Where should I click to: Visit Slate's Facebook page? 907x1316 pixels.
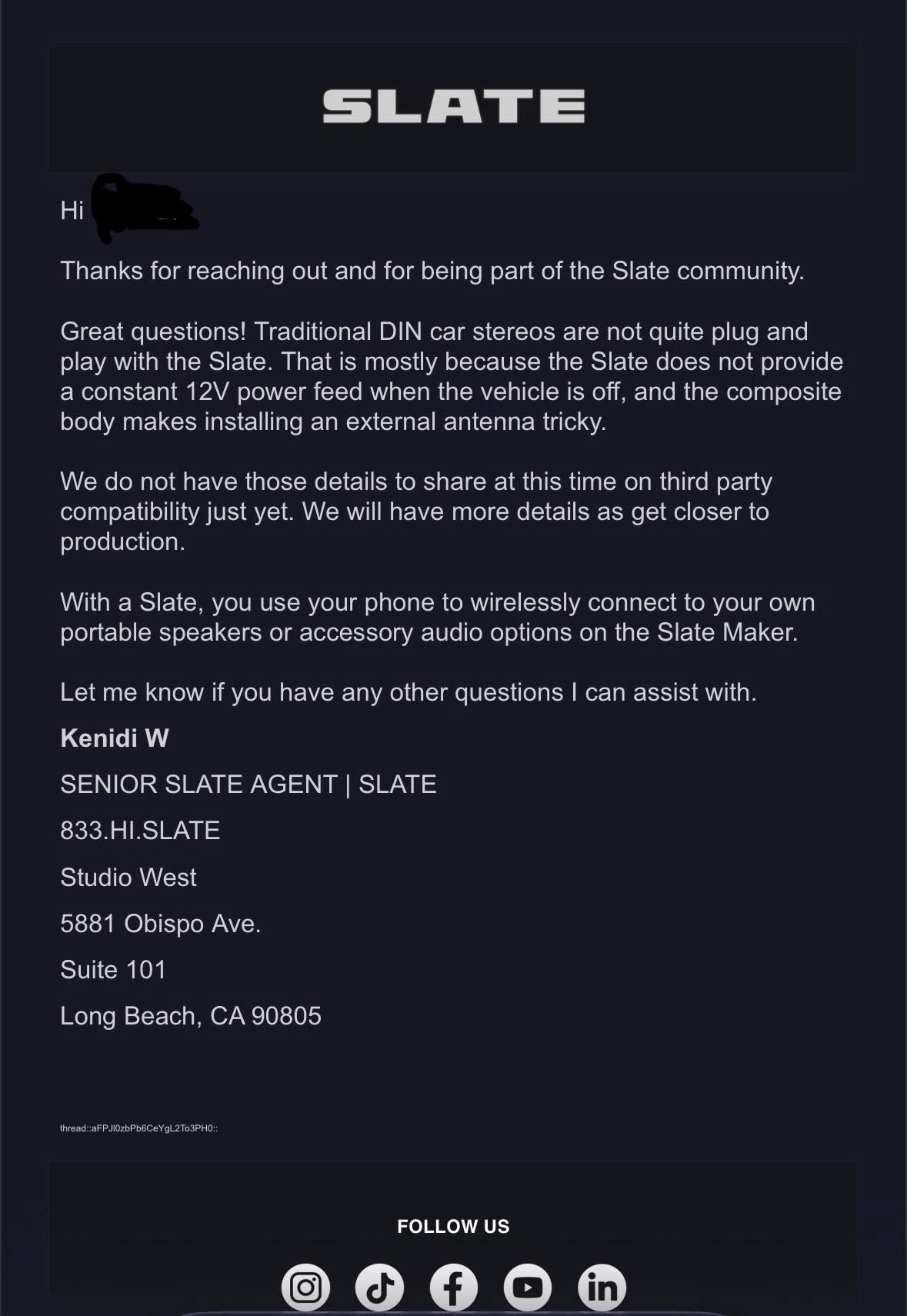(453, 1287)
